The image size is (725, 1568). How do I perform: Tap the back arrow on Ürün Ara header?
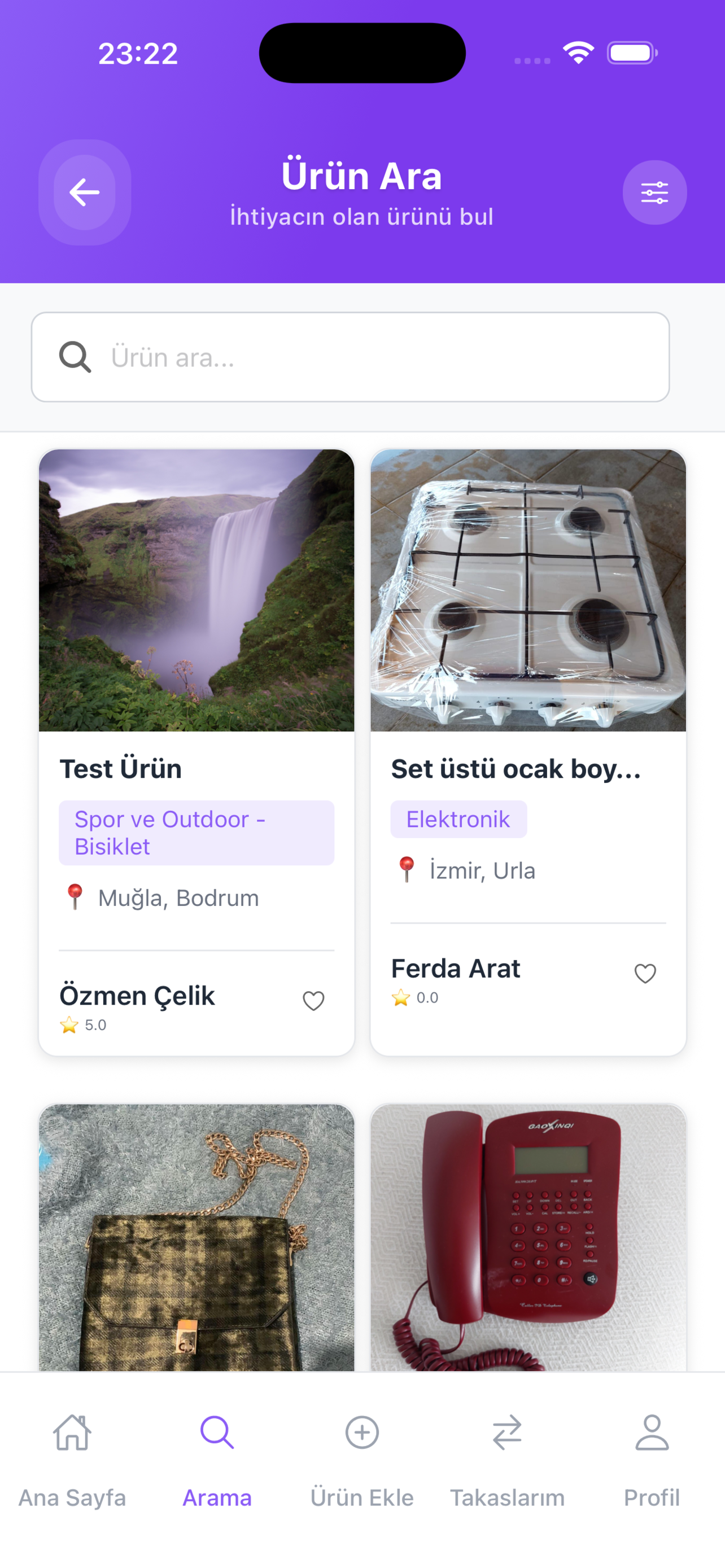[85, 192]
